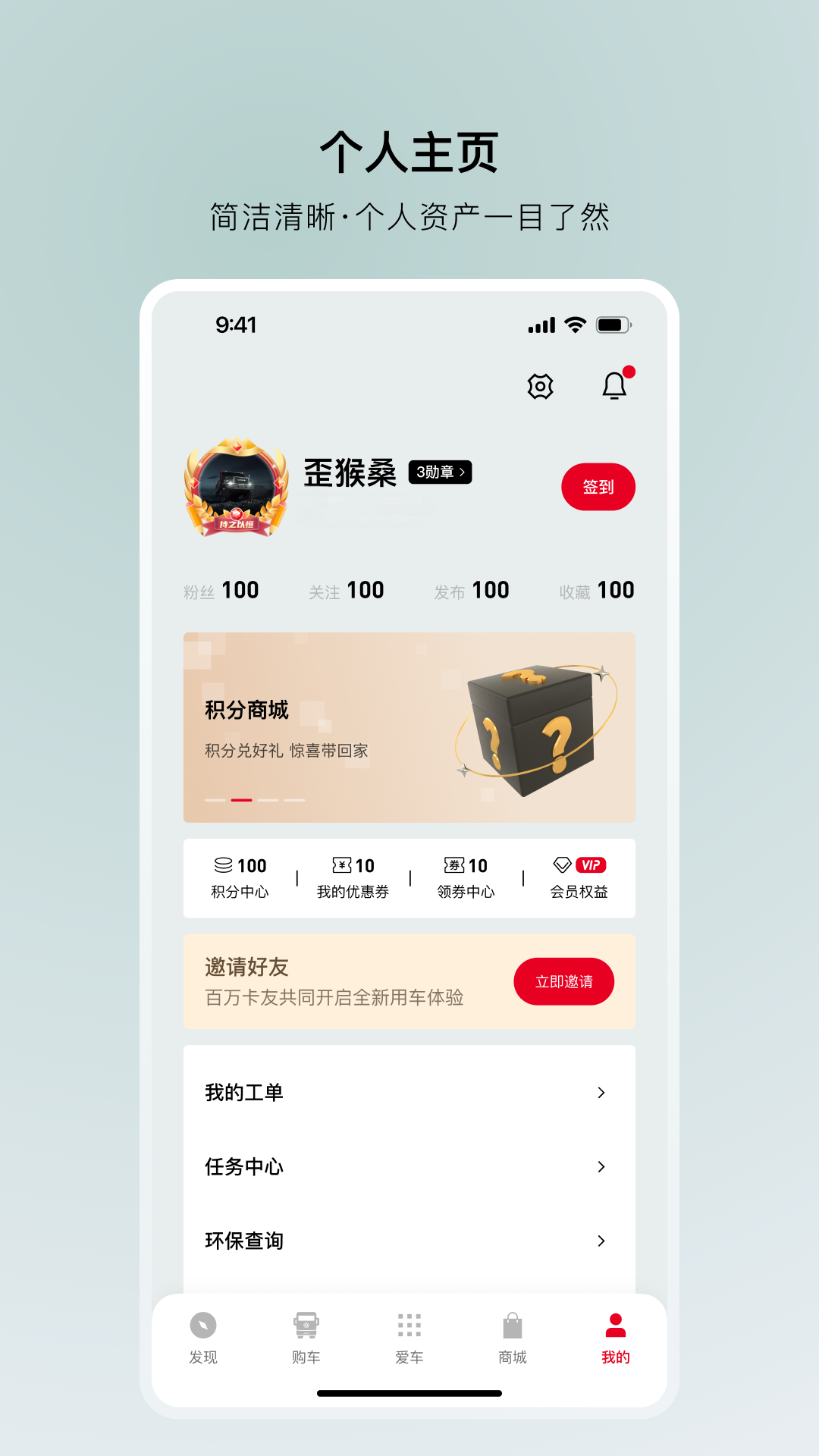The width and height of the screenshot is (819, 1456).
Task: Expand the 我的工单 work orders row
Action: [409, 1092]
